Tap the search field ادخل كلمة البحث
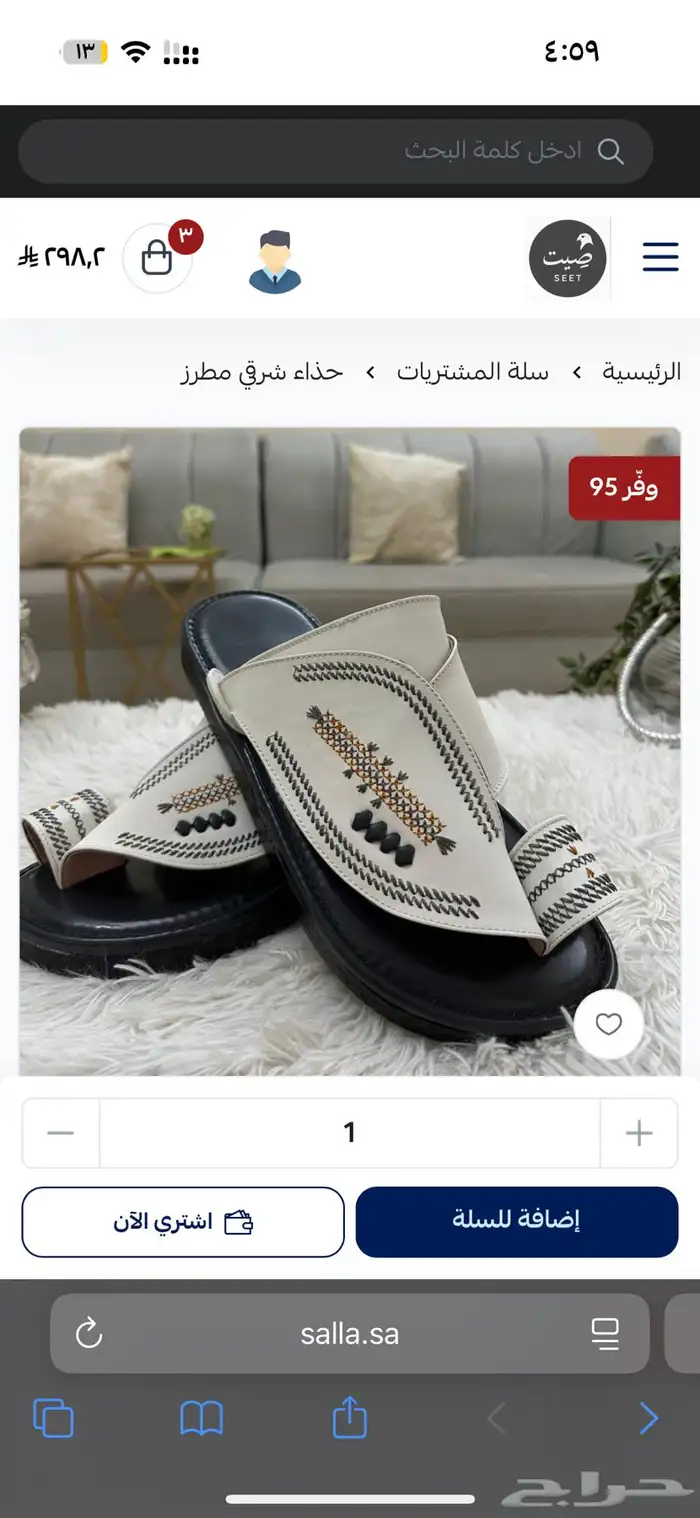700x1518 pixels. coord(336,152)
